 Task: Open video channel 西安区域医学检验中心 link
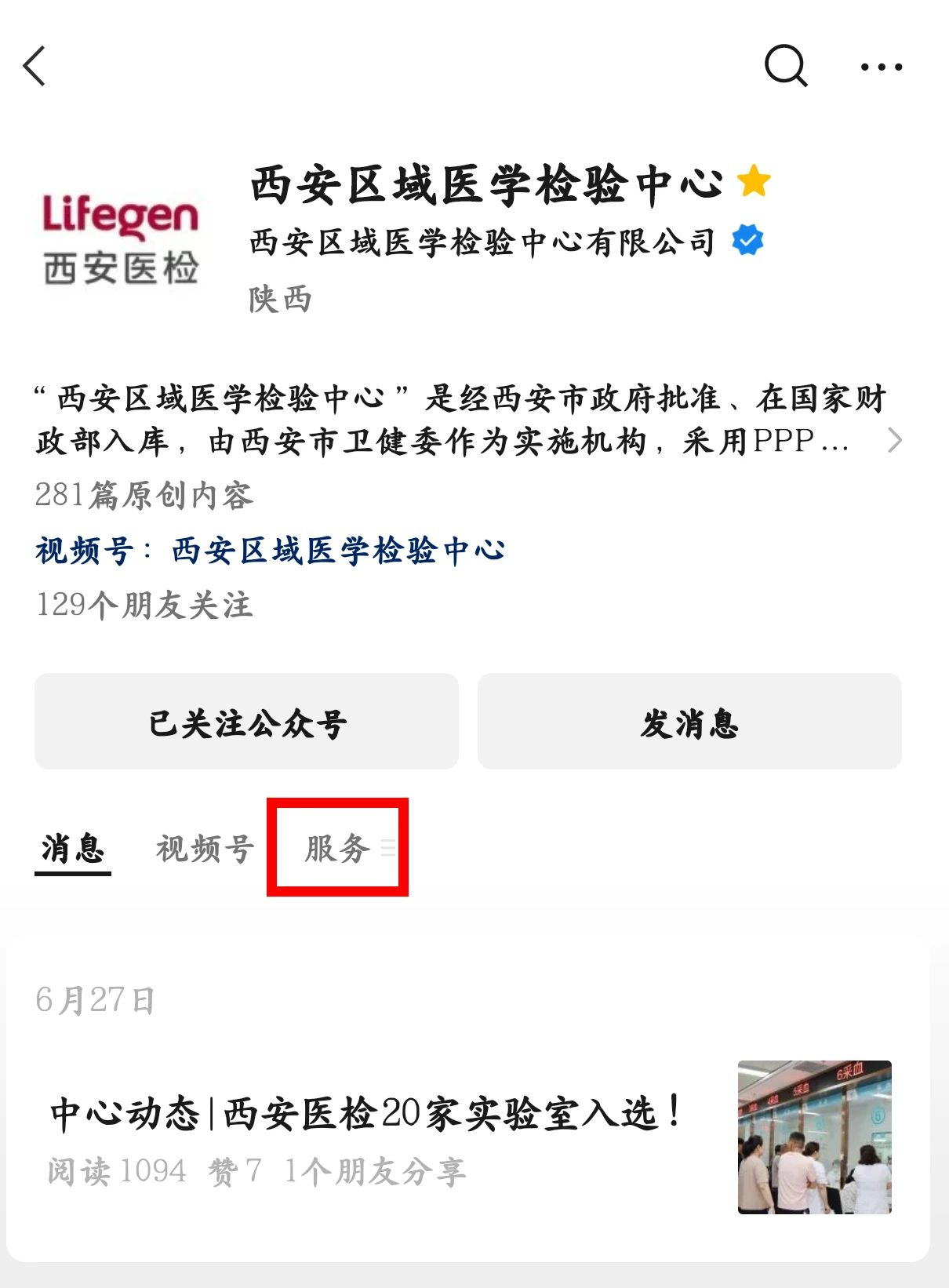[x=337, y=551]
